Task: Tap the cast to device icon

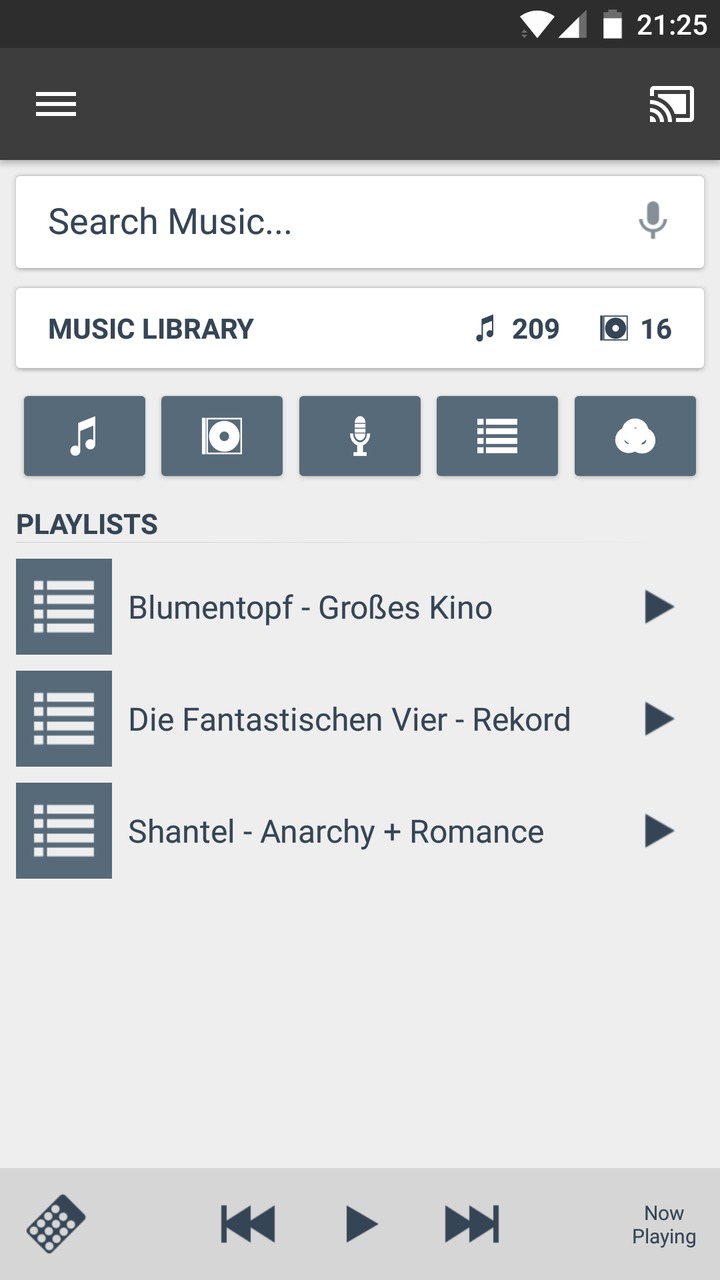Action: [x=671, y=104]
